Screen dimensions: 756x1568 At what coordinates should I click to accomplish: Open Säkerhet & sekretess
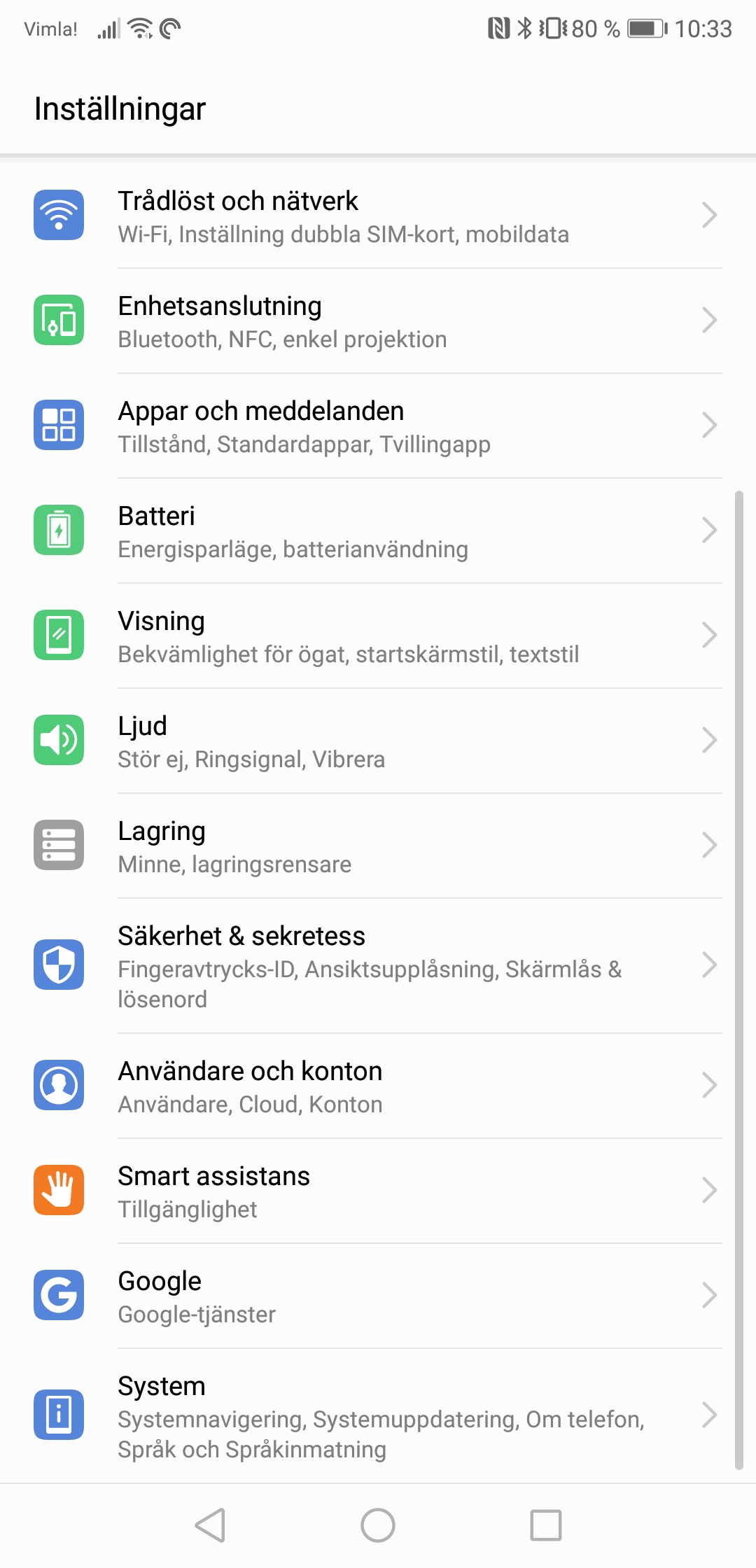click(x=378, y=965)
